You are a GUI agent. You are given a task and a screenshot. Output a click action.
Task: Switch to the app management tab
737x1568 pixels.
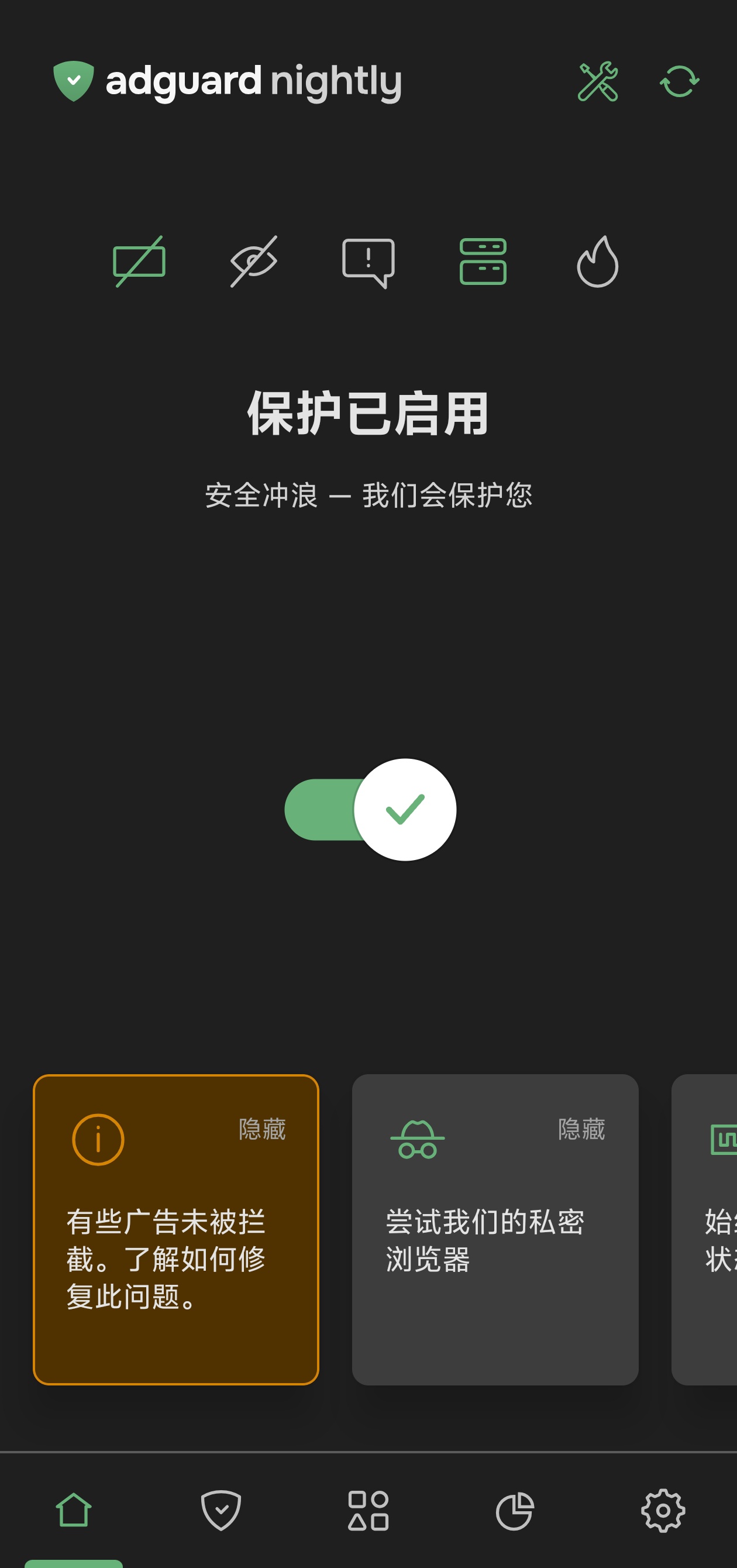(x=368, y=1510)
